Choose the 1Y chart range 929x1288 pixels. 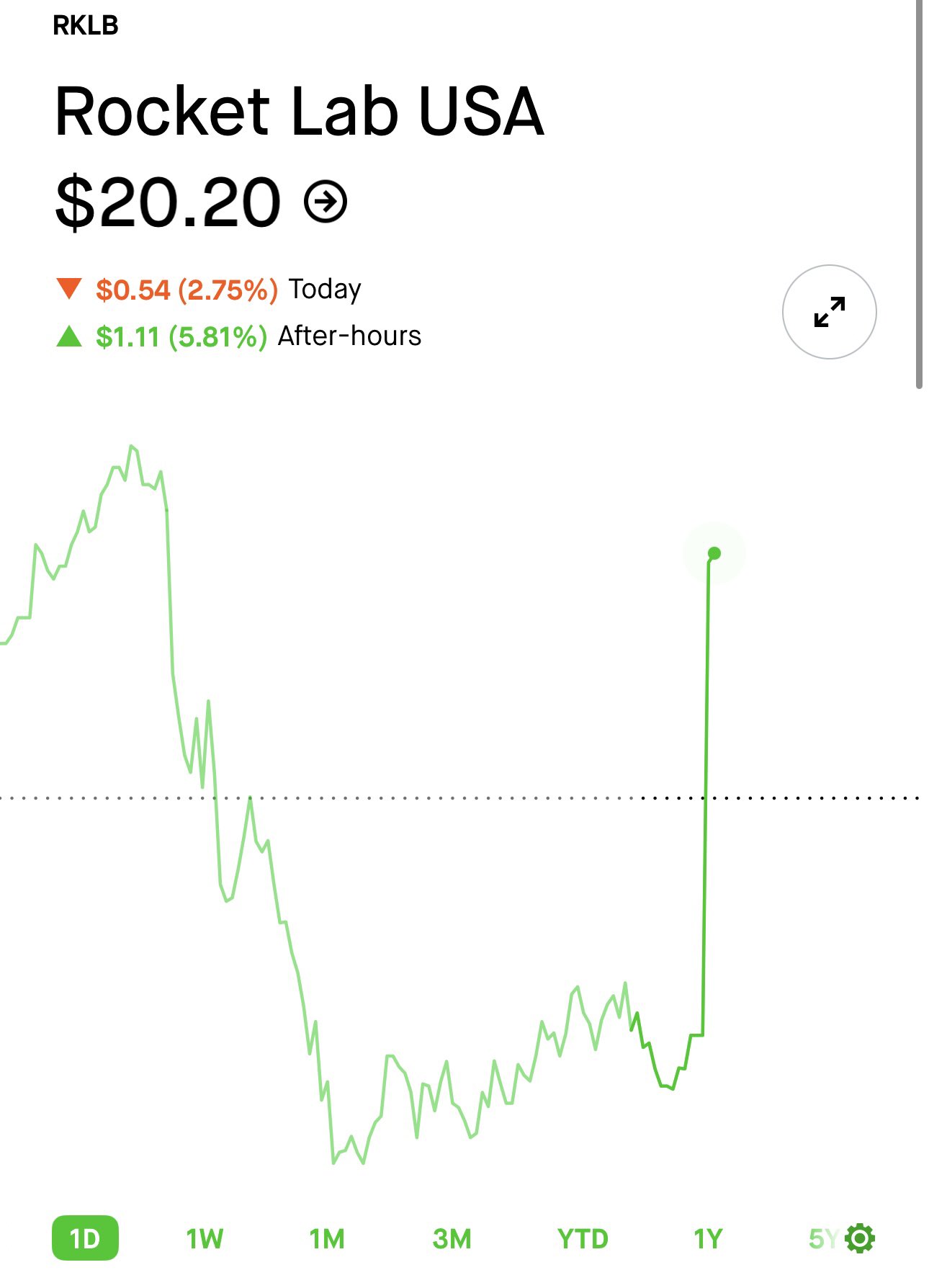(707, 1239)
